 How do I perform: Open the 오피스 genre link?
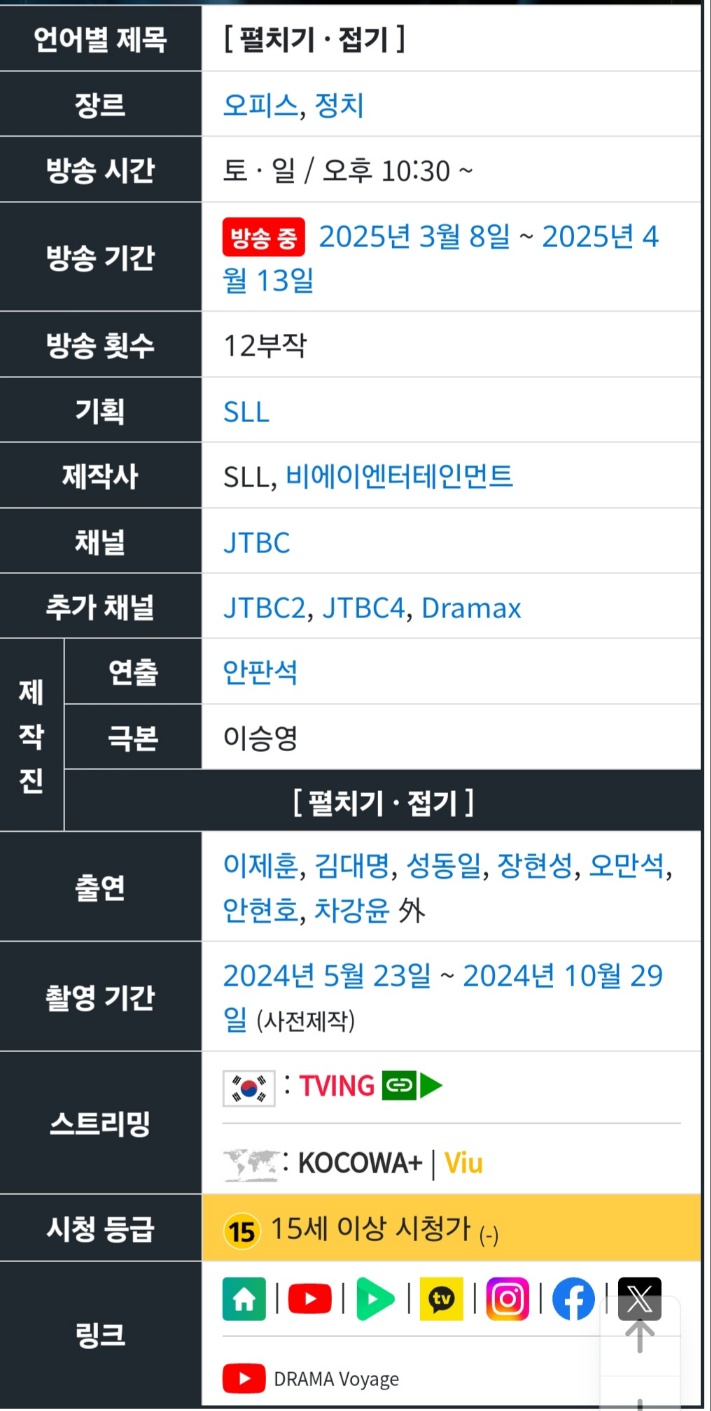[260, 104]
